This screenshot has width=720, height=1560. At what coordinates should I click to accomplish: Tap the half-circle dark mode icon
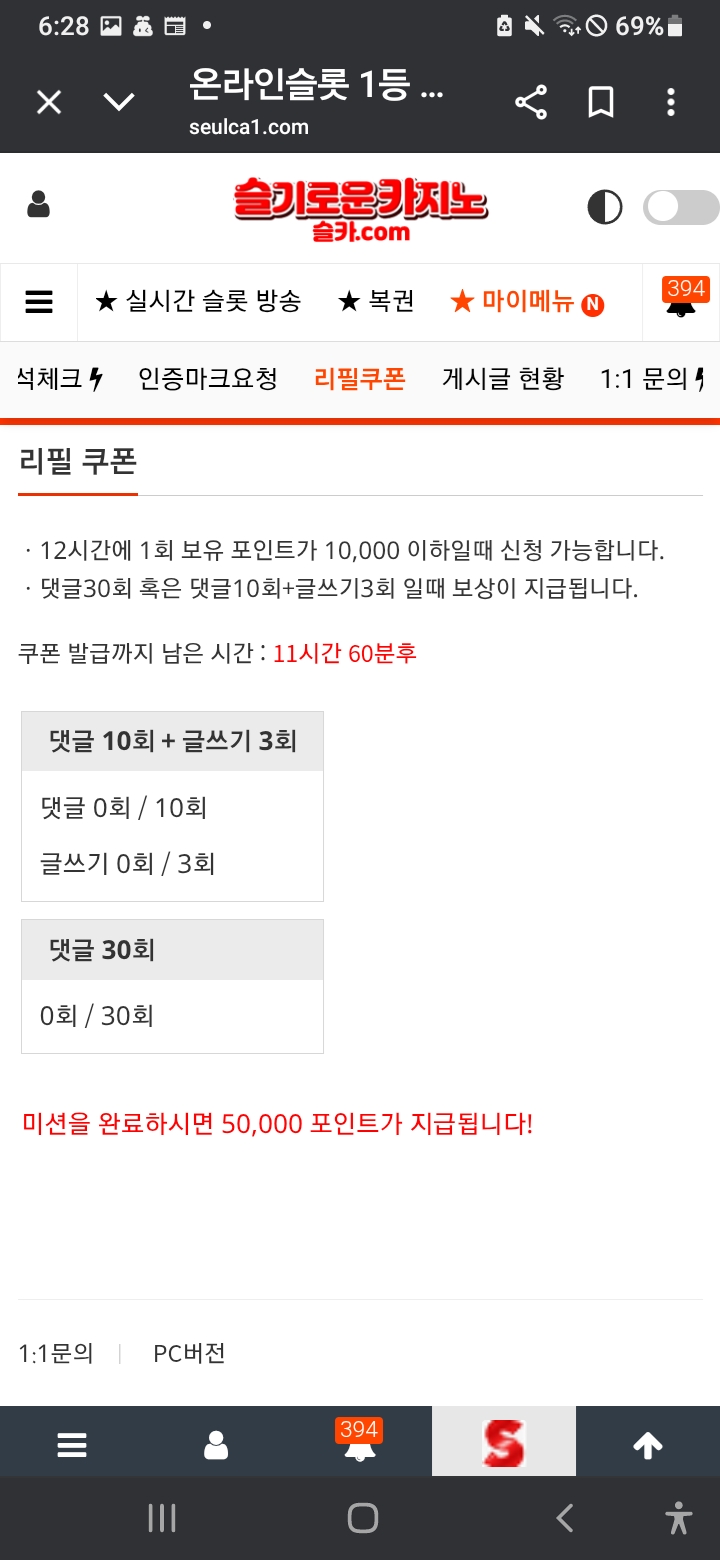tap(605, 206)
